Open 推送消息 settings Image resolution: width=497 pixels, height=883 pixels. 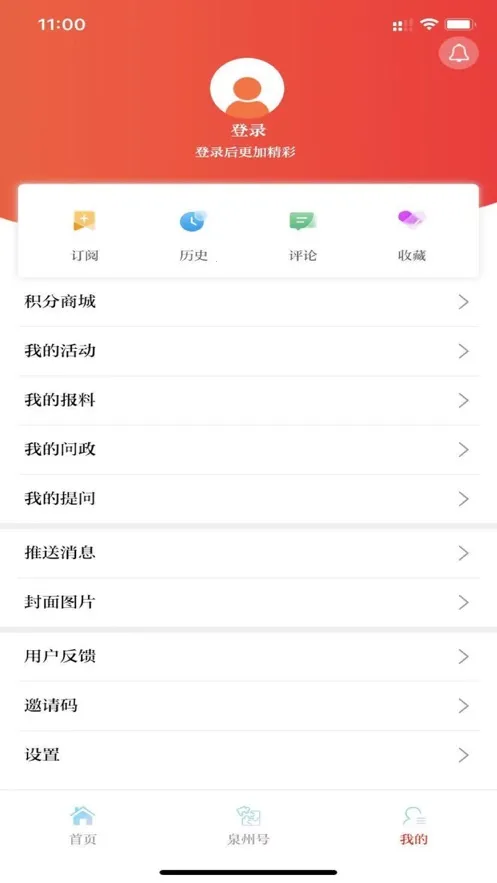(x=248, y=553)
